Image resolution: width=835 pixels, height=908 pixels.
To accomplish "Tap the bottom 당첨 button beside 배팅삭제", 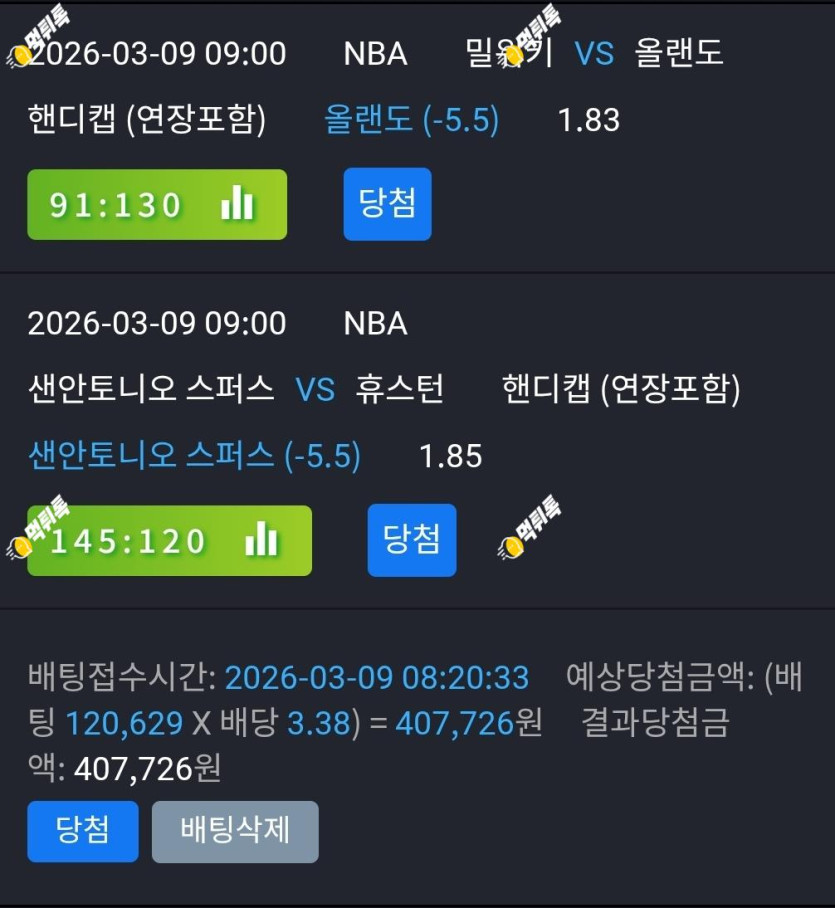I will (83, 832).
